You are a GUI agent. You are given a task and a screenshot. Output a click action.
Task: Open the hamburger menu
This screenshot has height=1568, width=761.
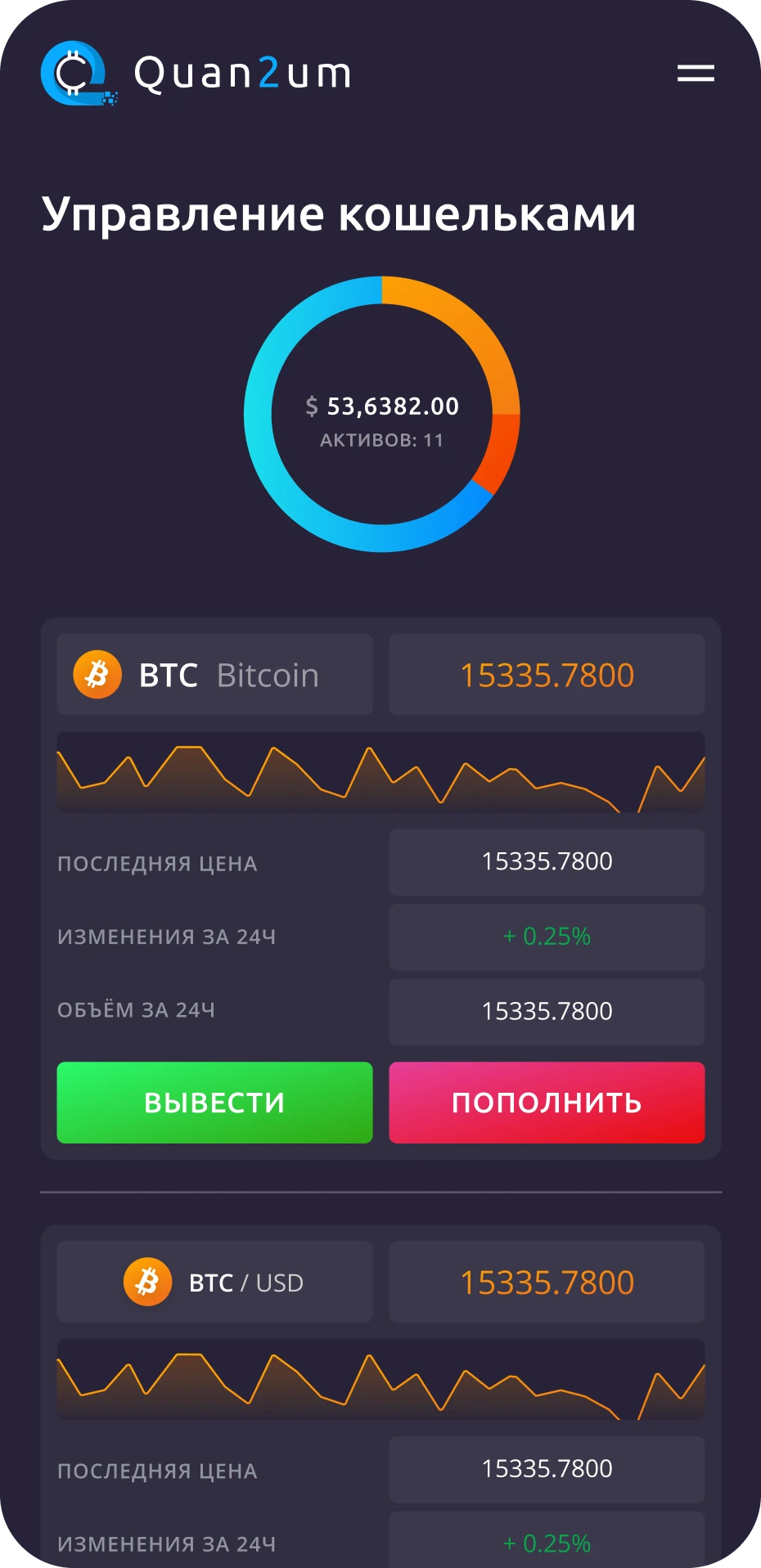coord(696,74)
